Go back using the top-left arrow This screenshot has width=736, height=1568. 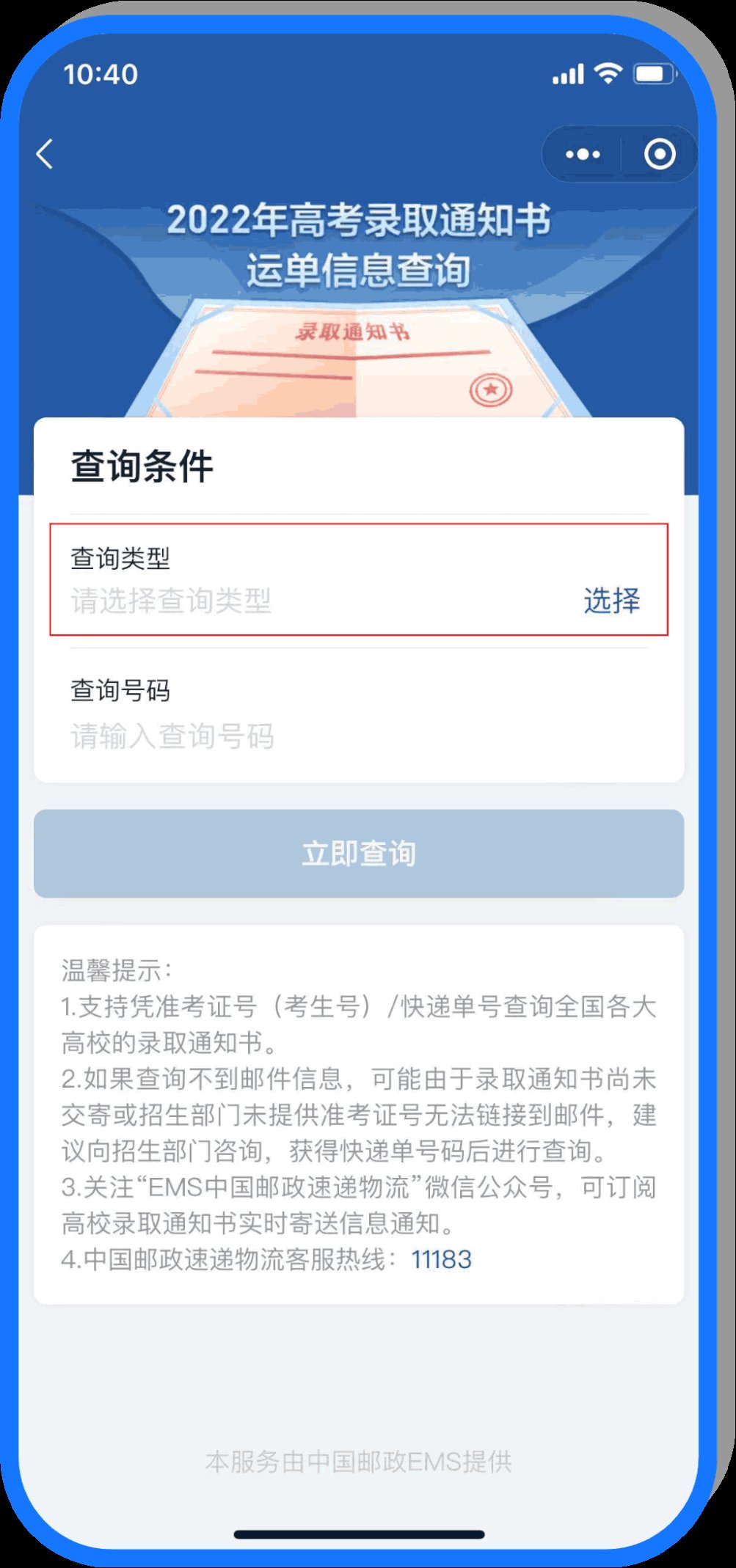point(45,154)
